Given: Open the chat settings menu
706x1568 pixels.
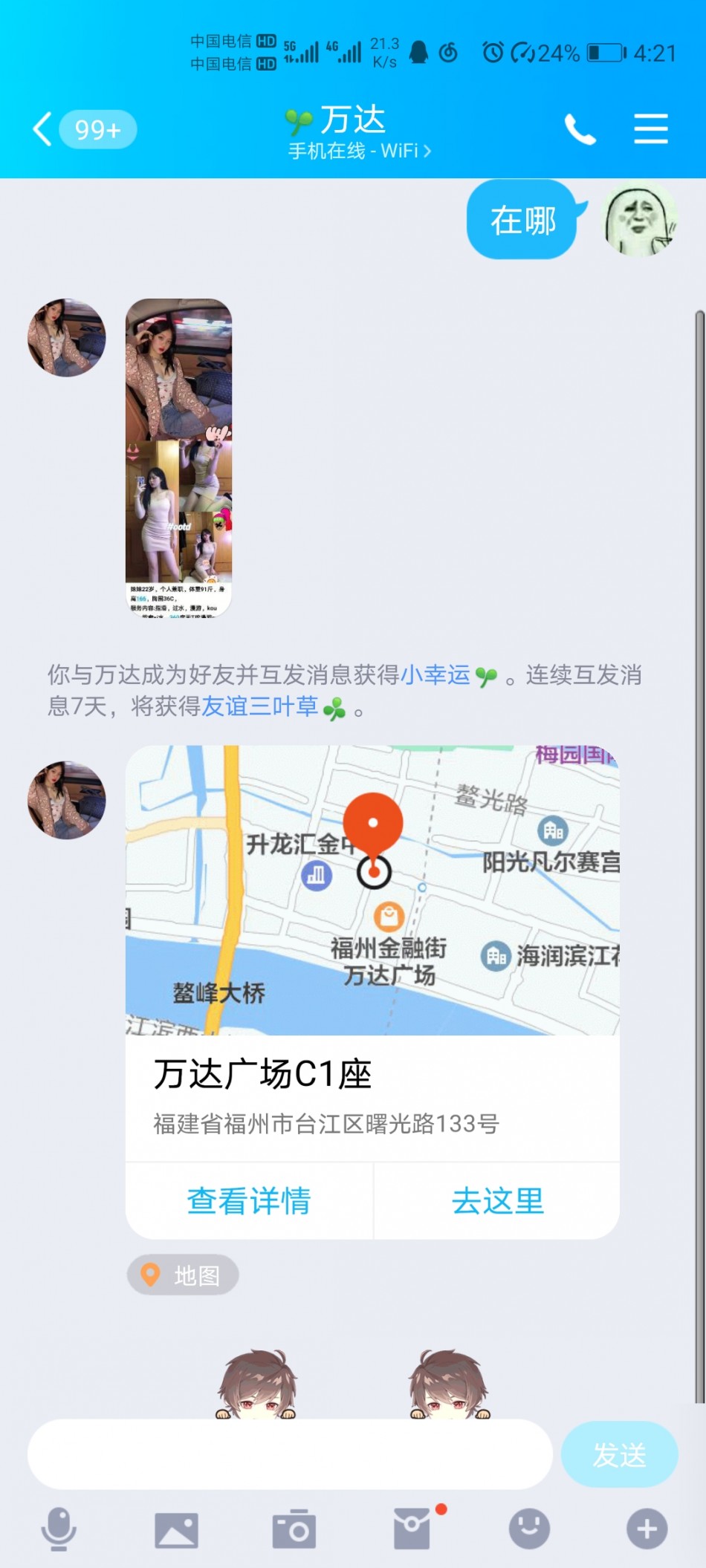Looking at the screenshot, I should [650, 129].
